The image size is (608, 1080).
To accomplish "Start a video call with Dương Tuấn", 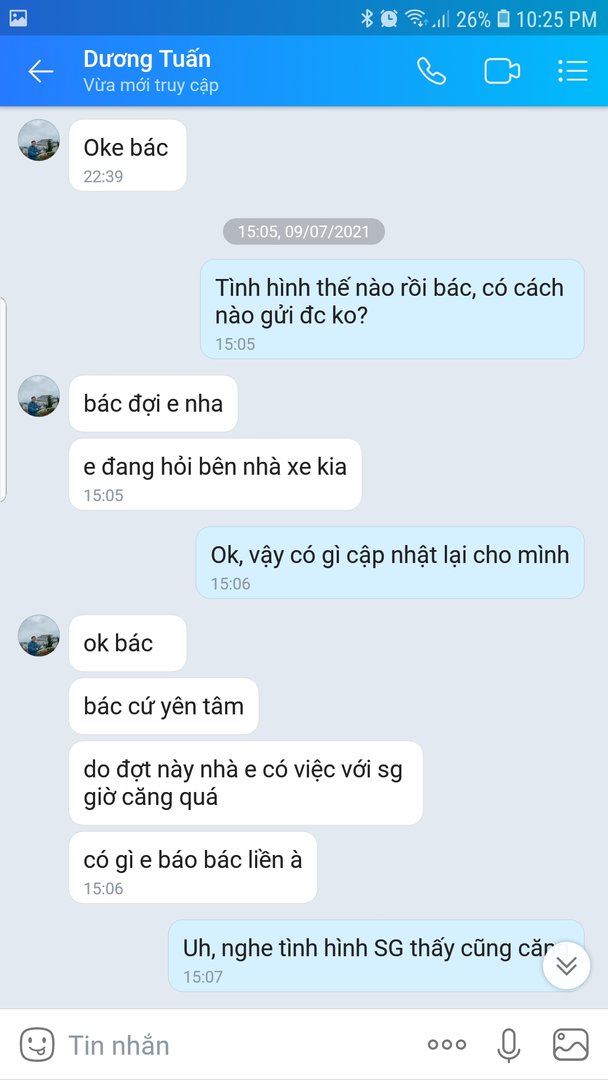I will [502, 71].
